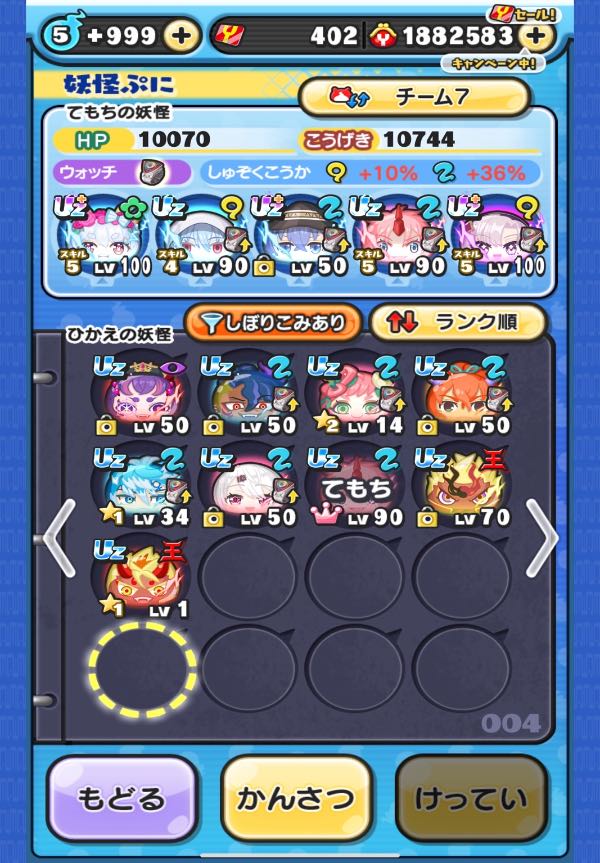Tap the plus button beside 1882583 currency

(x=537, y=36)
